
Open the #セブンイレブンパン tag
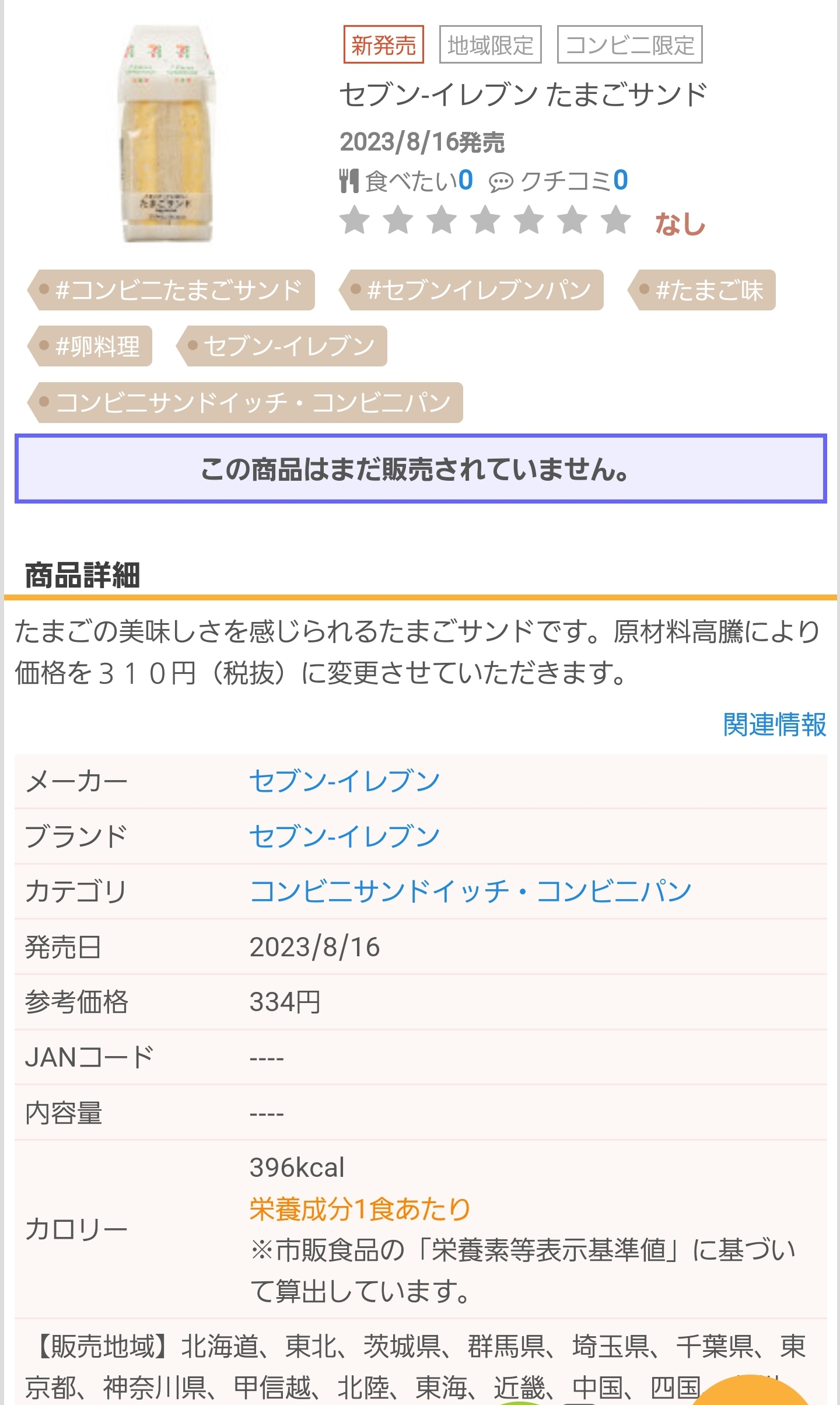coord(474,290)
